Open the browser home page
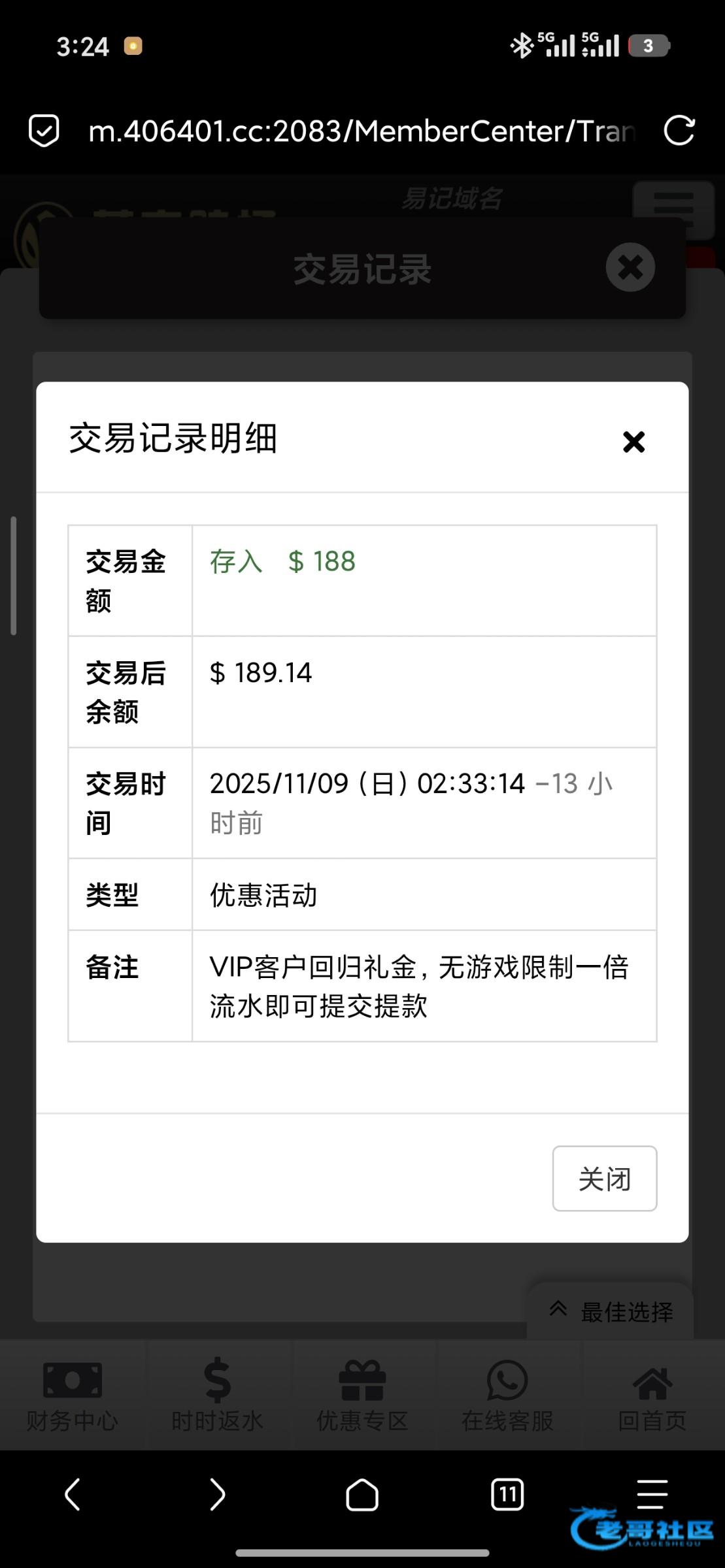The image size is (725, 1568). (362, 1494)
